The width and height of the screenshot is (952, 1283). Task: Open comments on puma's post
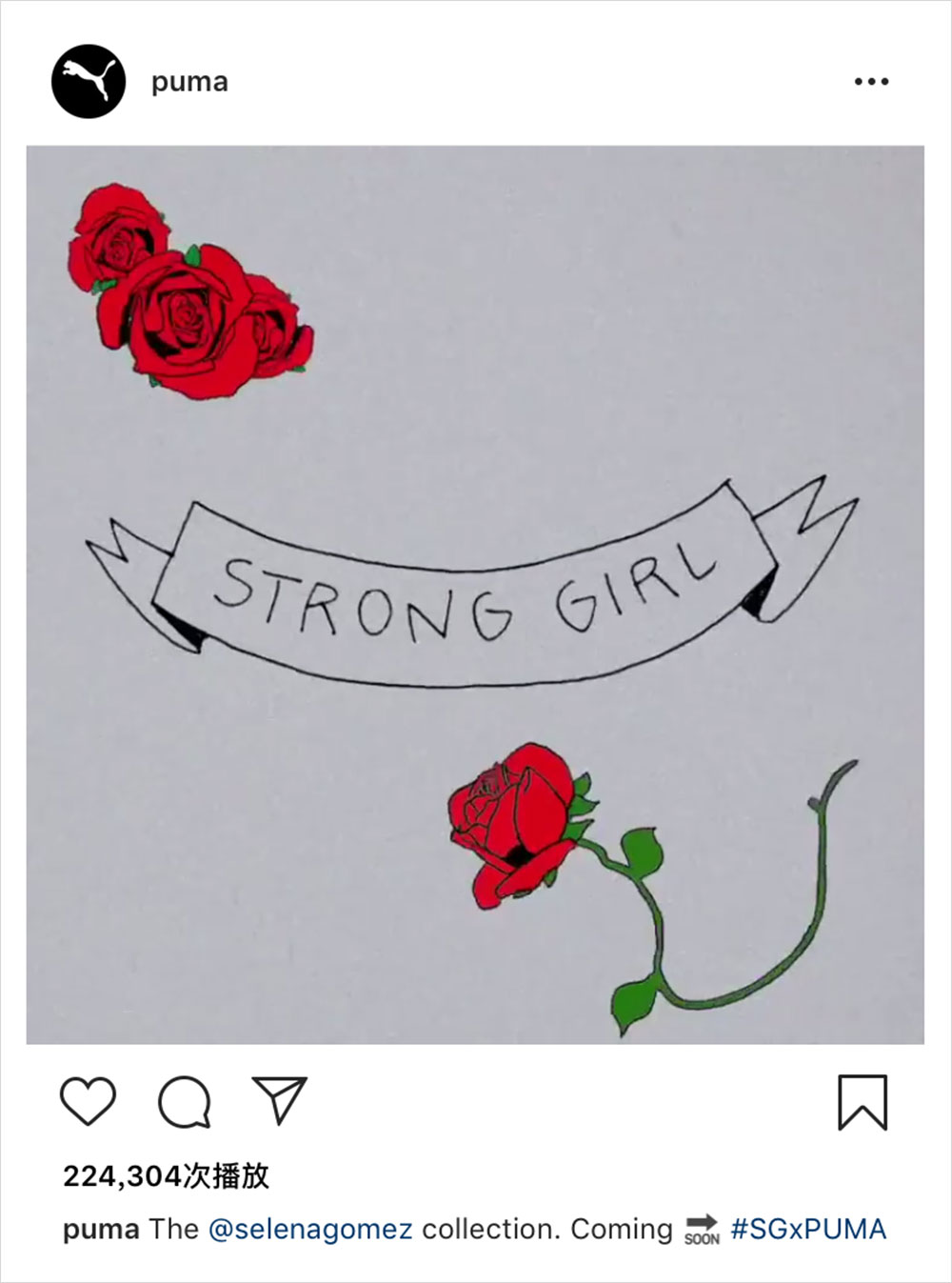pyautogui.click(x=184, y=1102)
